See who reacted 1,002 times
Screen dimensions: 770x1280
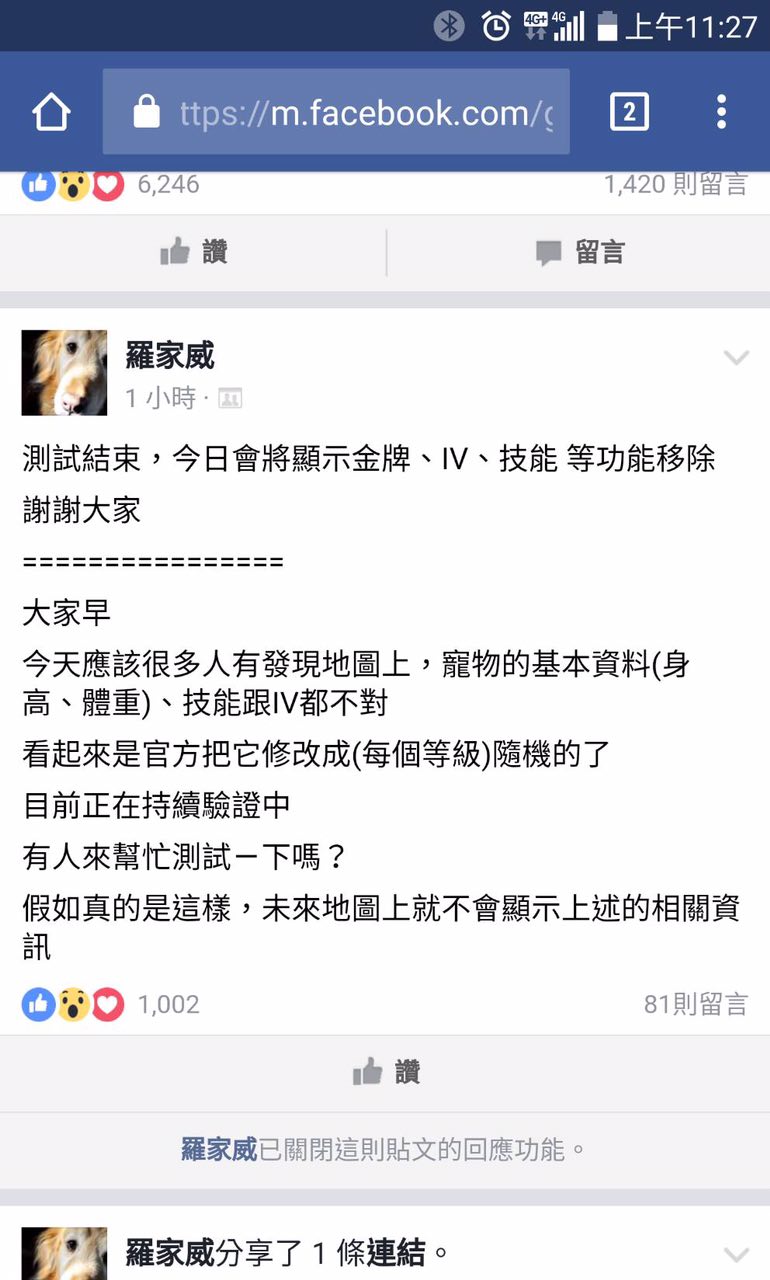[x=110, y=1004]
